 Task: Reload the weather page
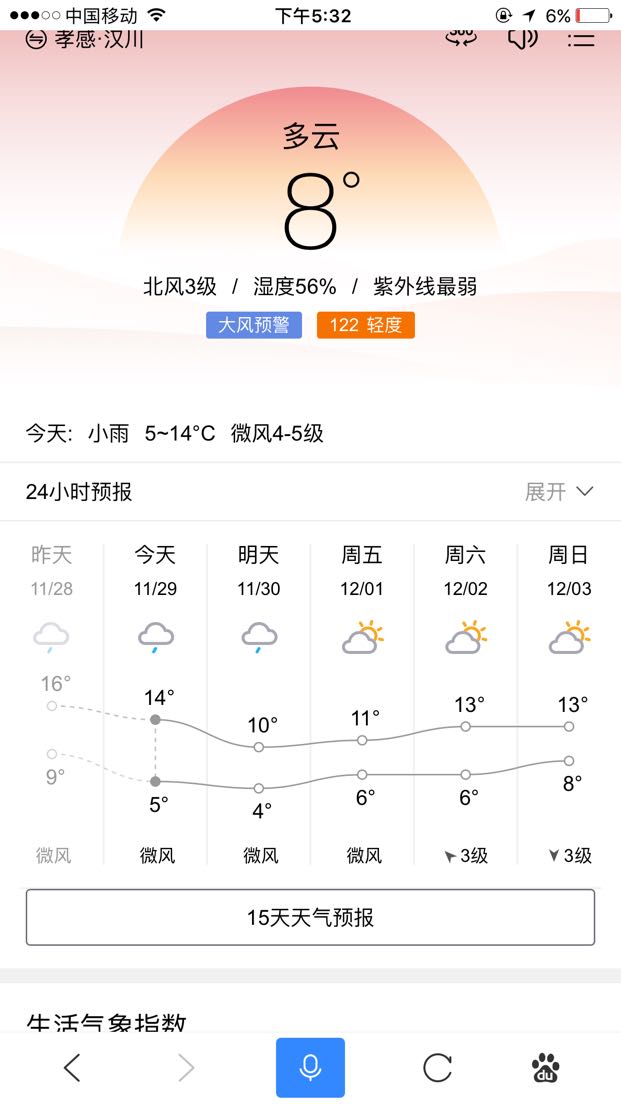pyautogui.click(x=437, y=1068)
